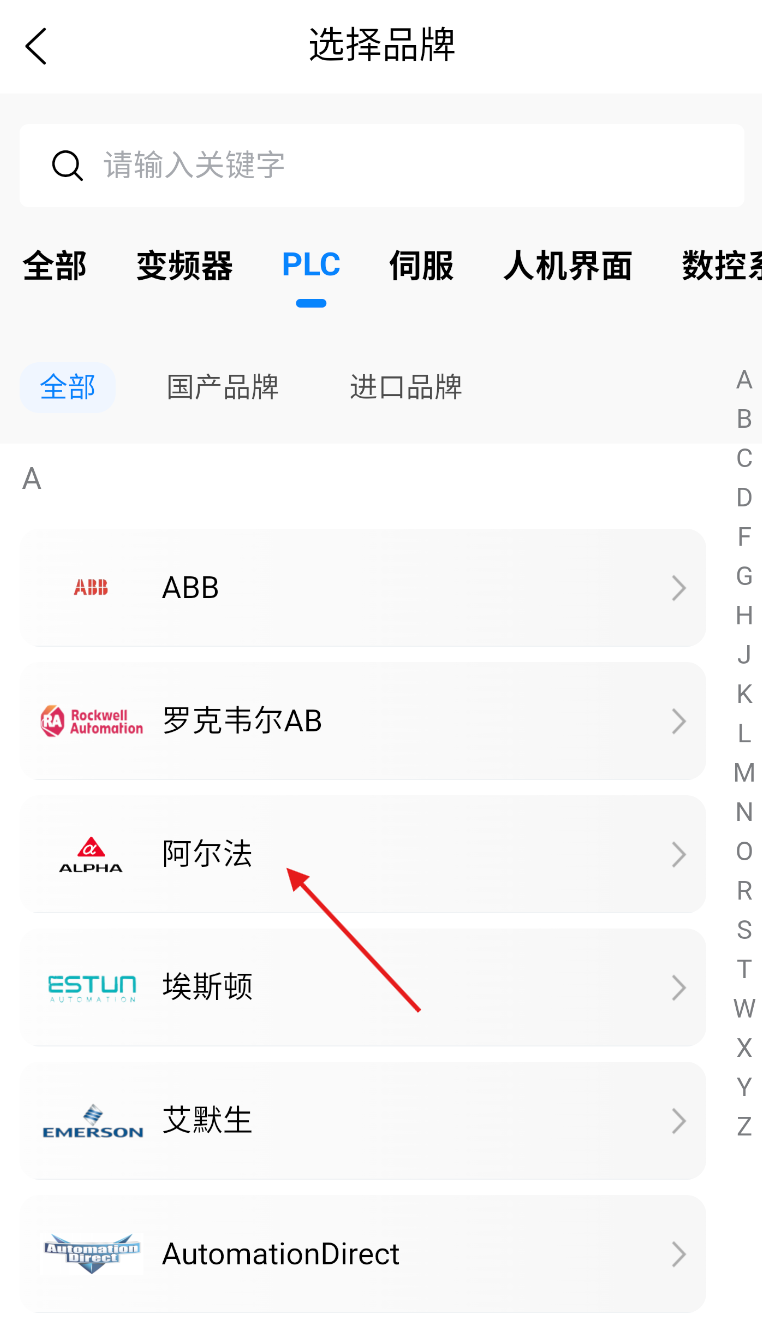Switch to the 变频器 tab
Screen dimensions: 762x1323
click(x=184, y=265)
